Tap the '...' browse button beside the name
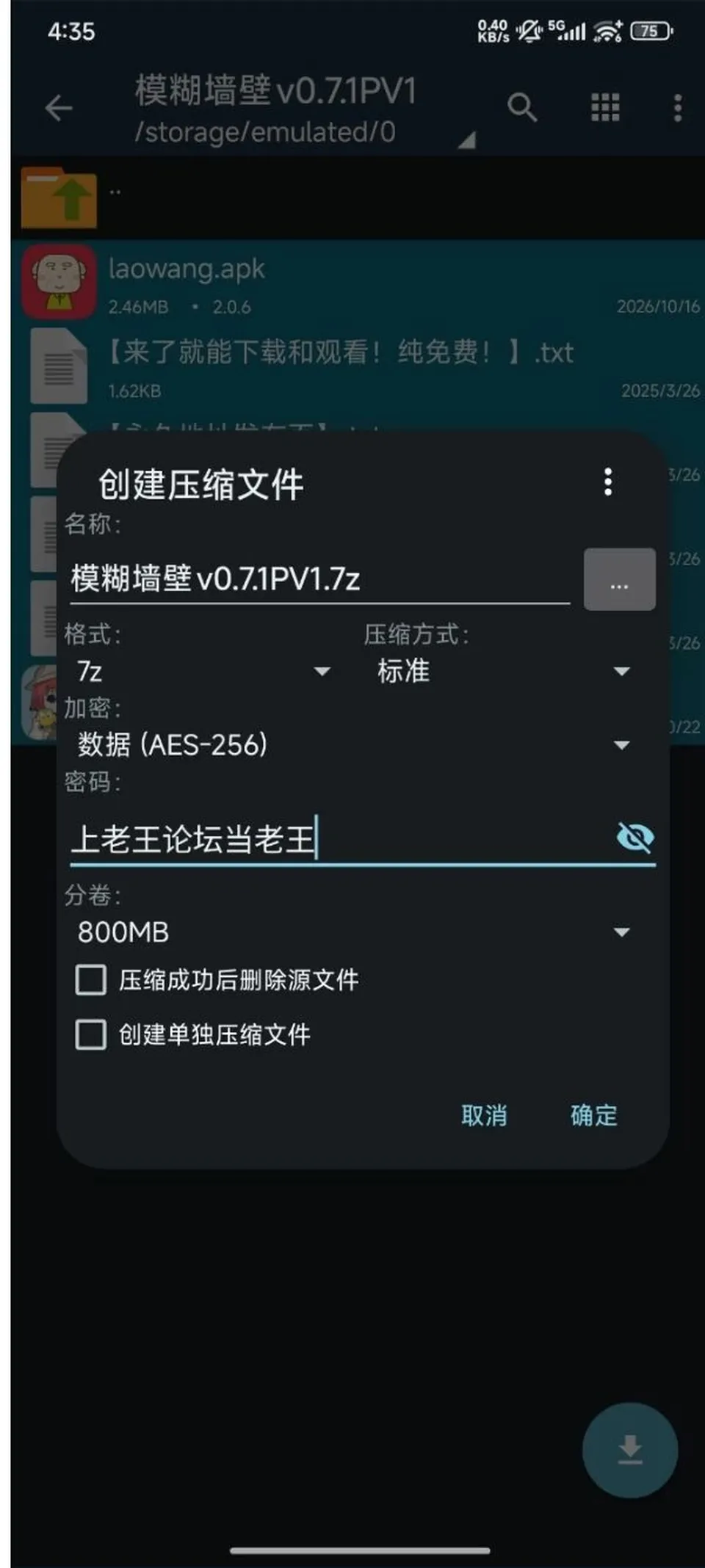705x1568 pixels. pyautogui.click(x=619, y=579)
